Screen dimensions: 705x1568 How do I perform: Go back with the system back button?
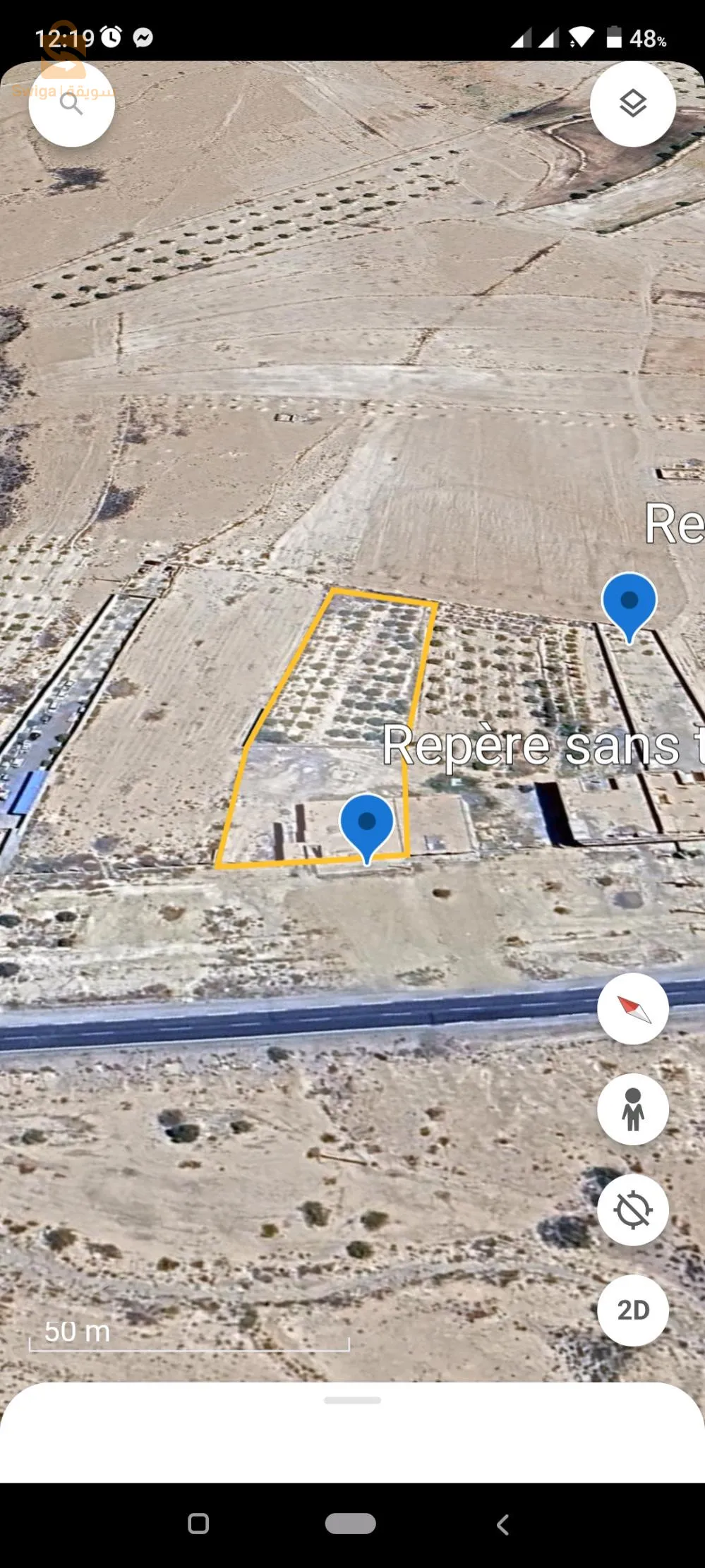tap(502, 1524)
